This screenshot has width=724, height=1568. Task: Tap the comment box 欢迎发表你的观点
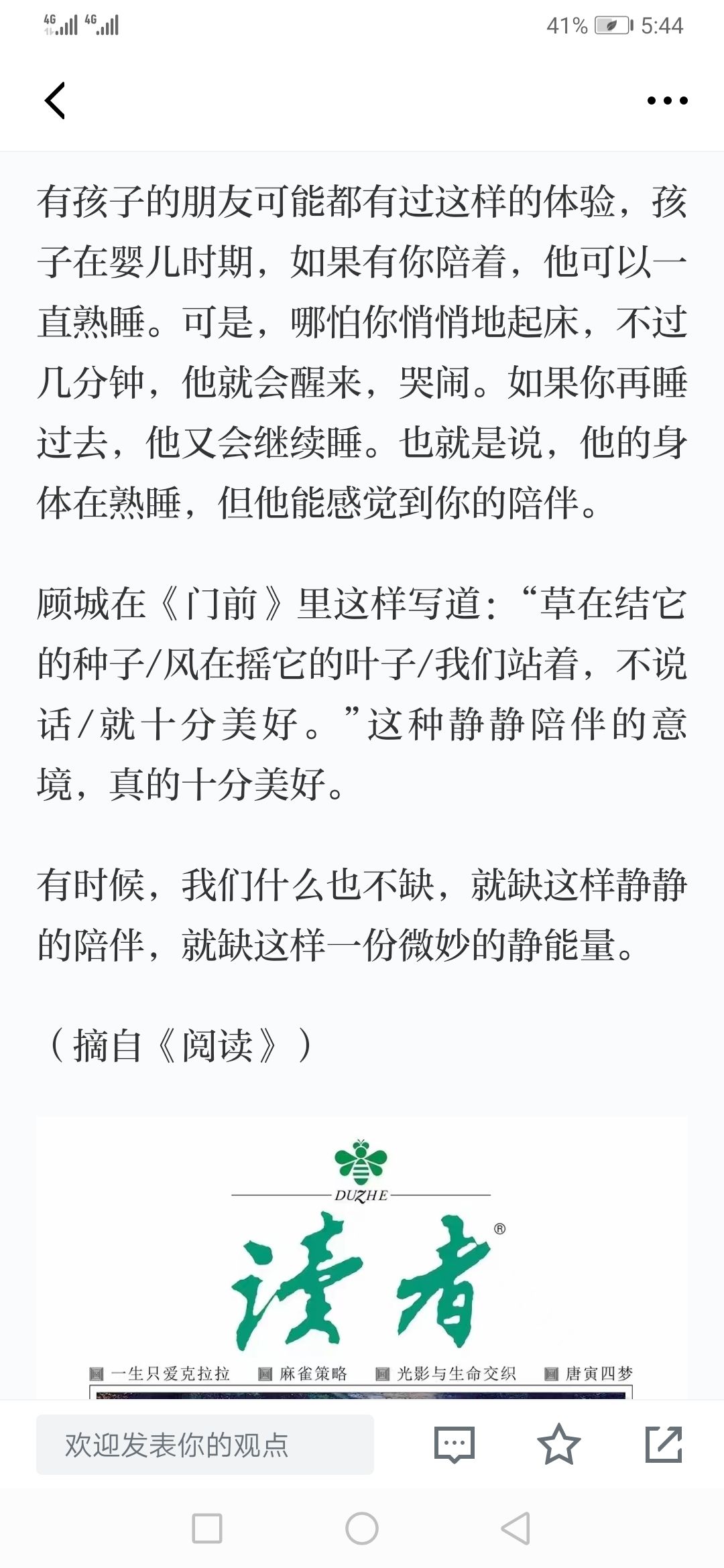coord(205,1445)
